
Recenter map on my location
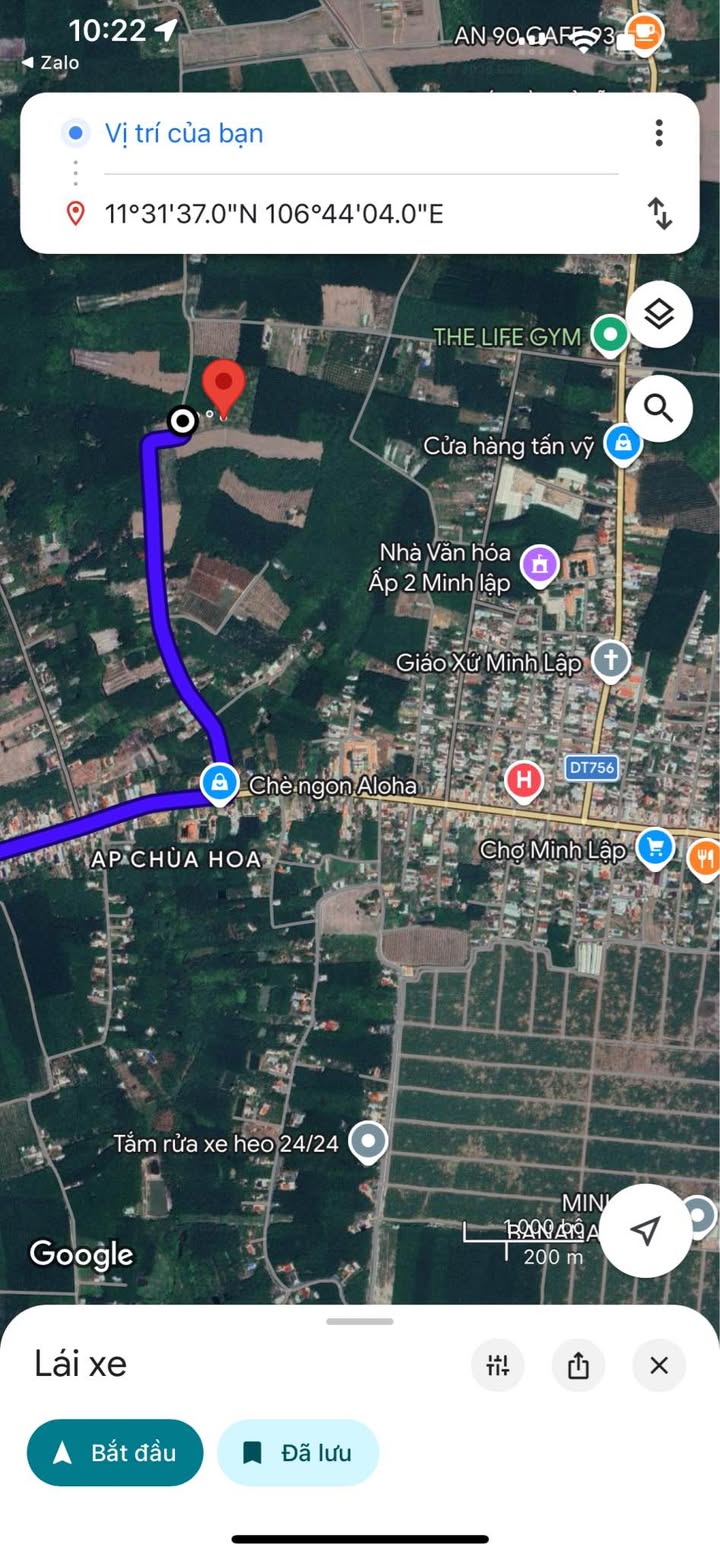pyautogui.click(x=646, y=1230)
